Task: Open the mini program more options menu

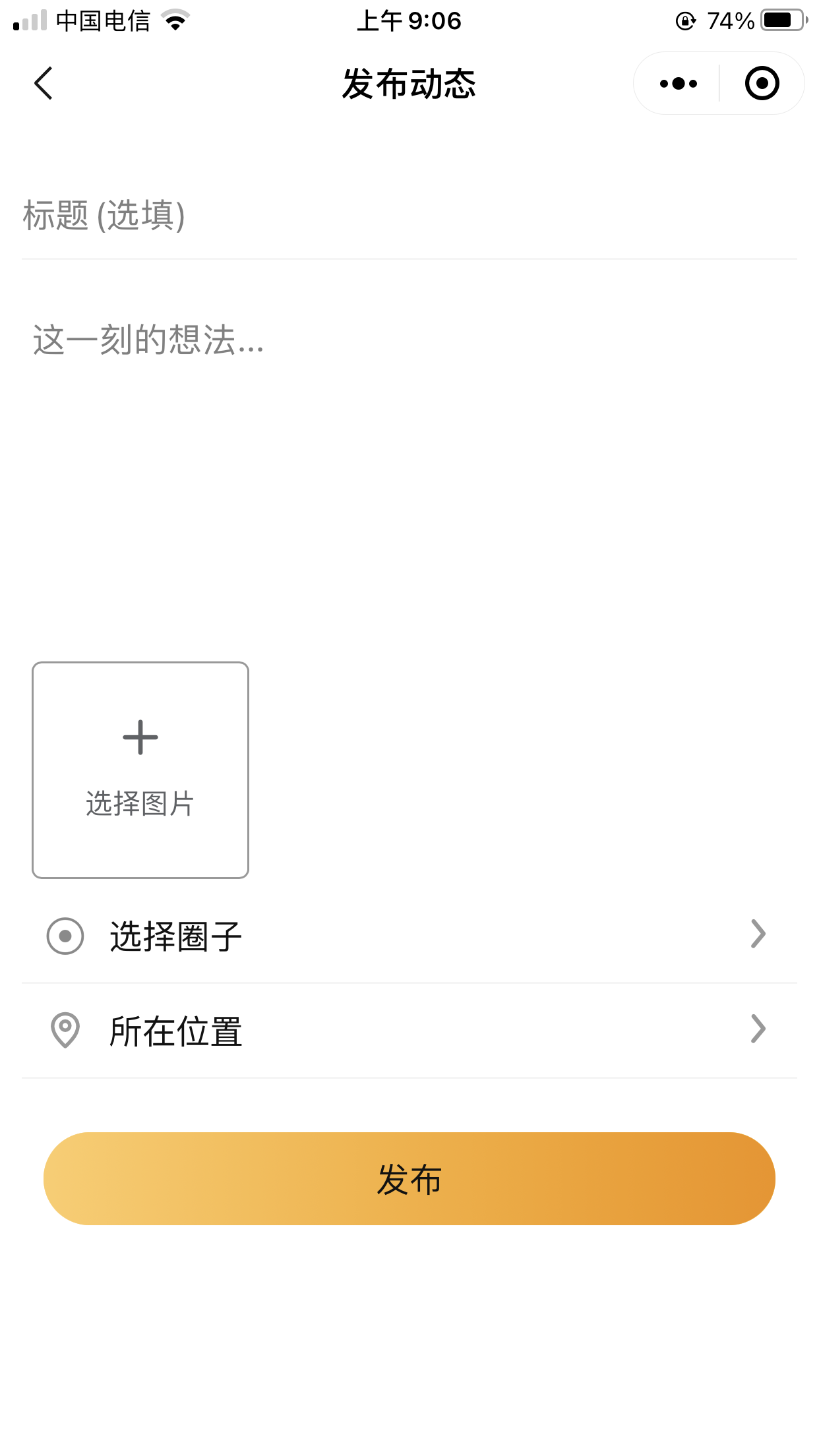Action: tap(678, 84)
